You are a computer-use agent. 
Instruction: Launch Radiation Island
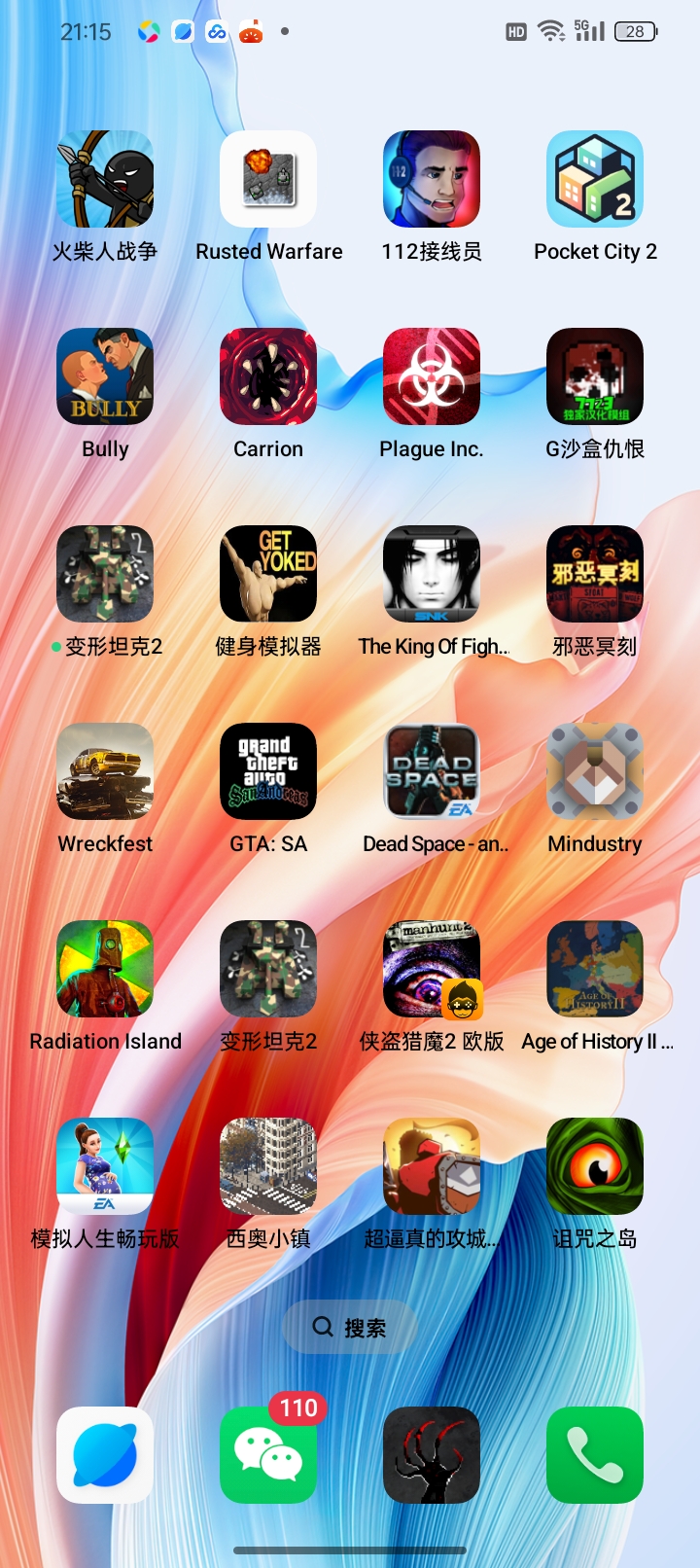(105, 969)
